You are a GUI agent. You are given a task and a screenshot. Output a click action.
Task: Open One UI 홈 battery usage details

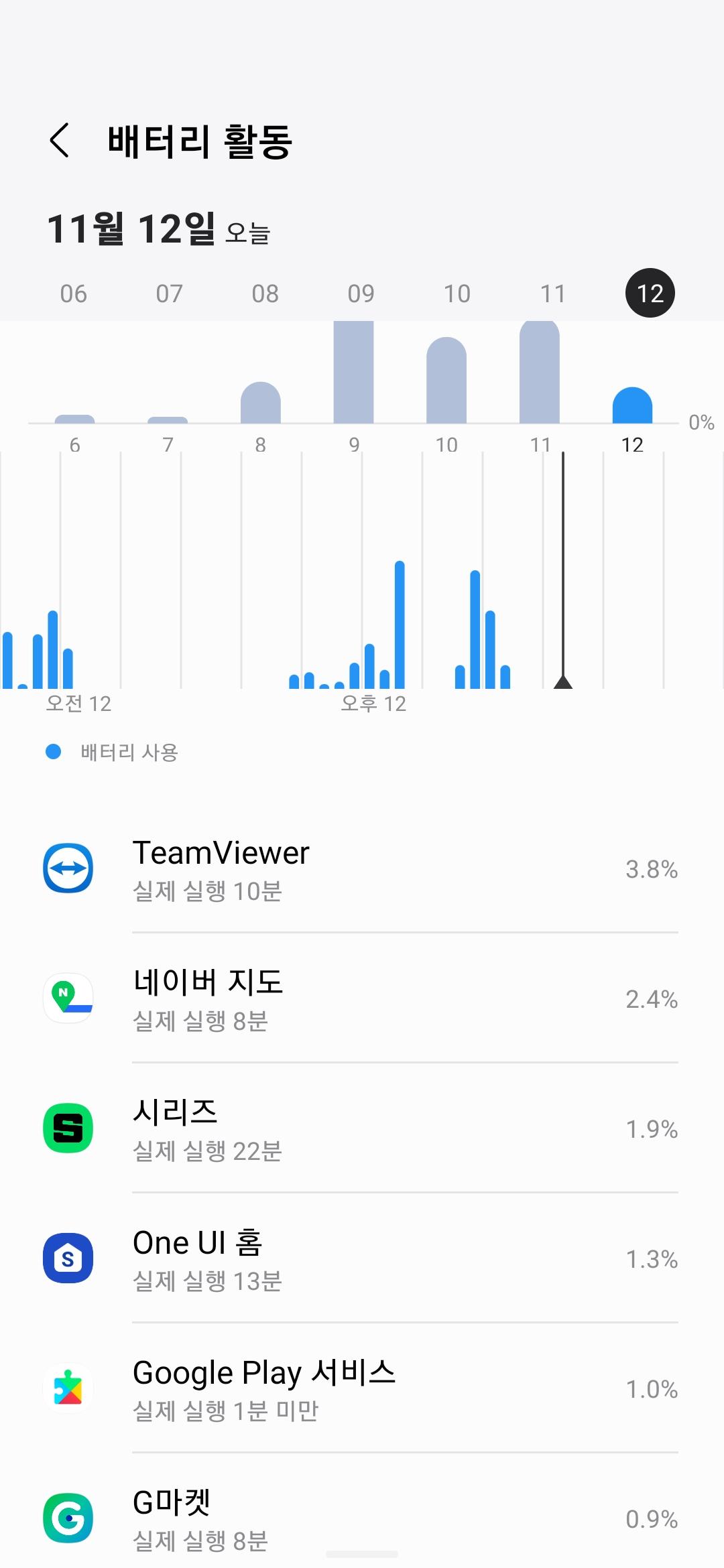click(362, 1259)
